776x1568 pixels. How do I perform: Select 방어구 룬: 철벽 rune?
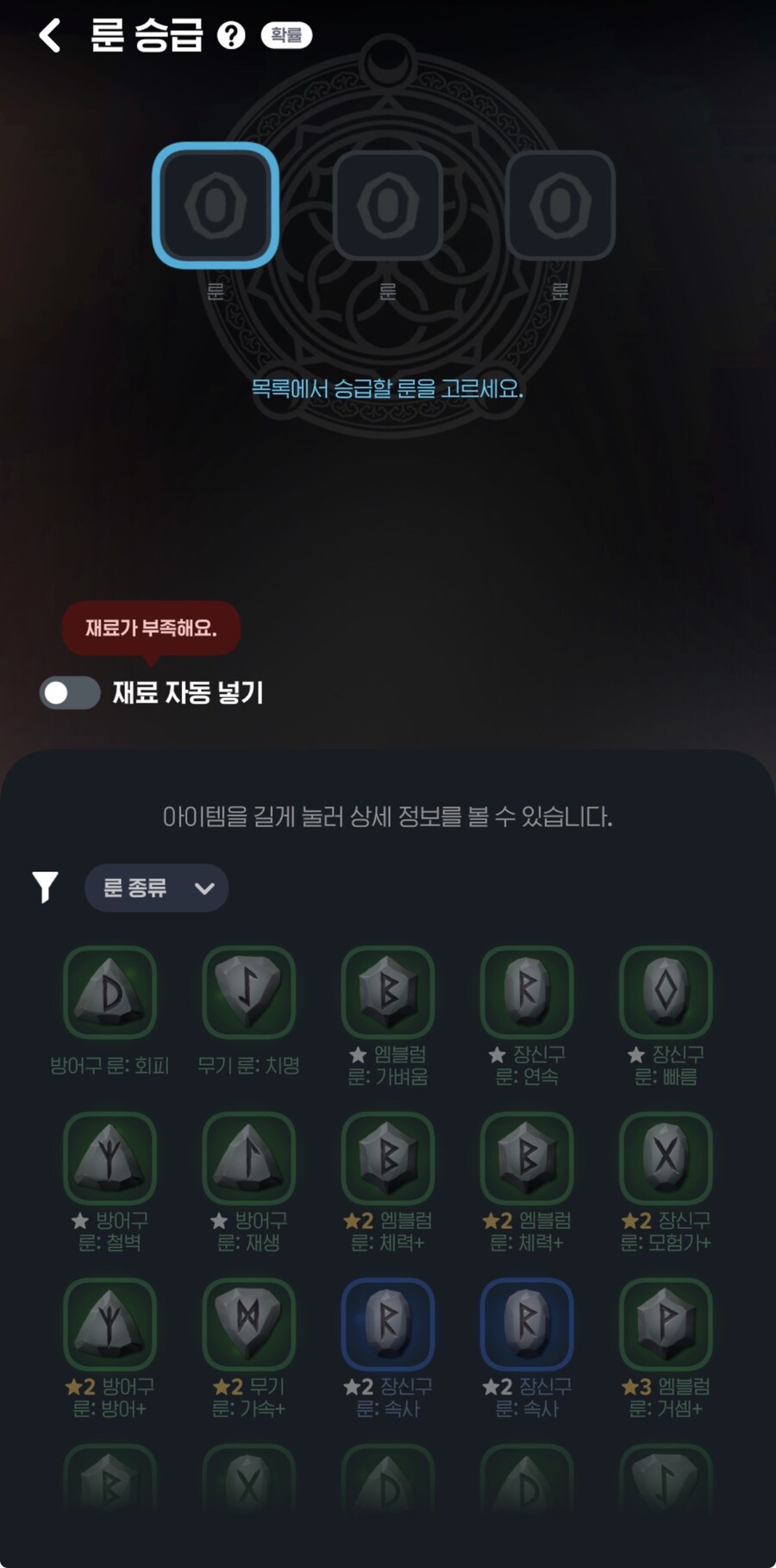click(x=110, y=1157)
